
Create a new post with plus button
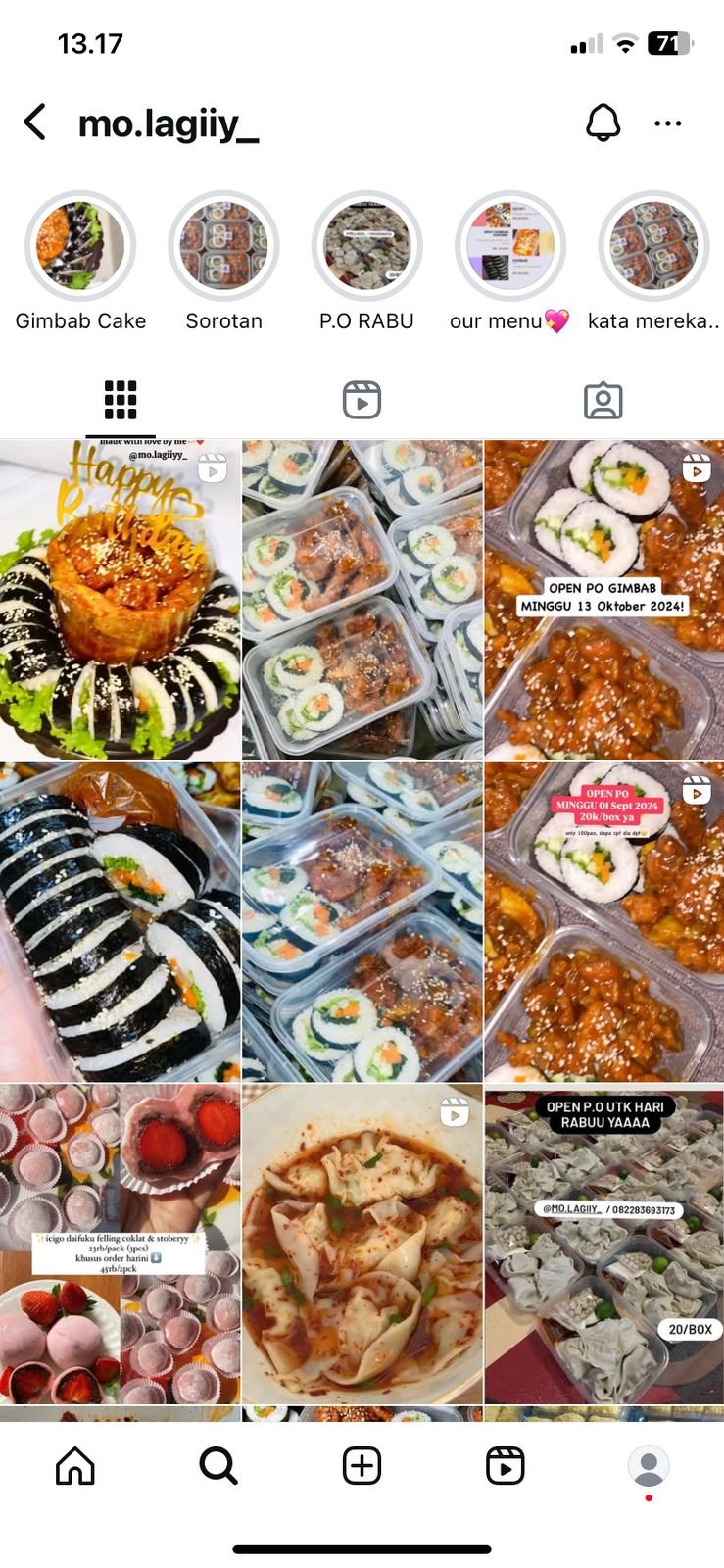[x=362, y=1466]
